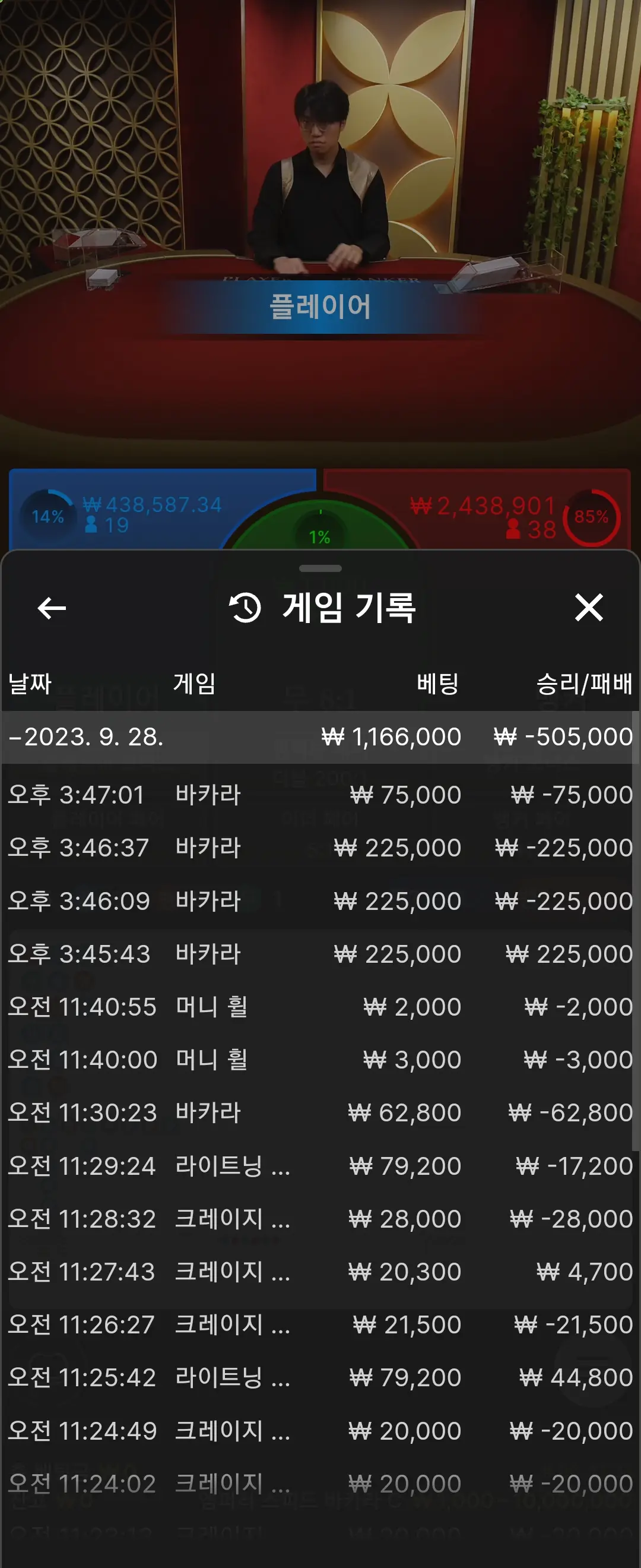
Task: Open the 오전 11:26:27 크레이지 record
Action: pos(320,1324)
